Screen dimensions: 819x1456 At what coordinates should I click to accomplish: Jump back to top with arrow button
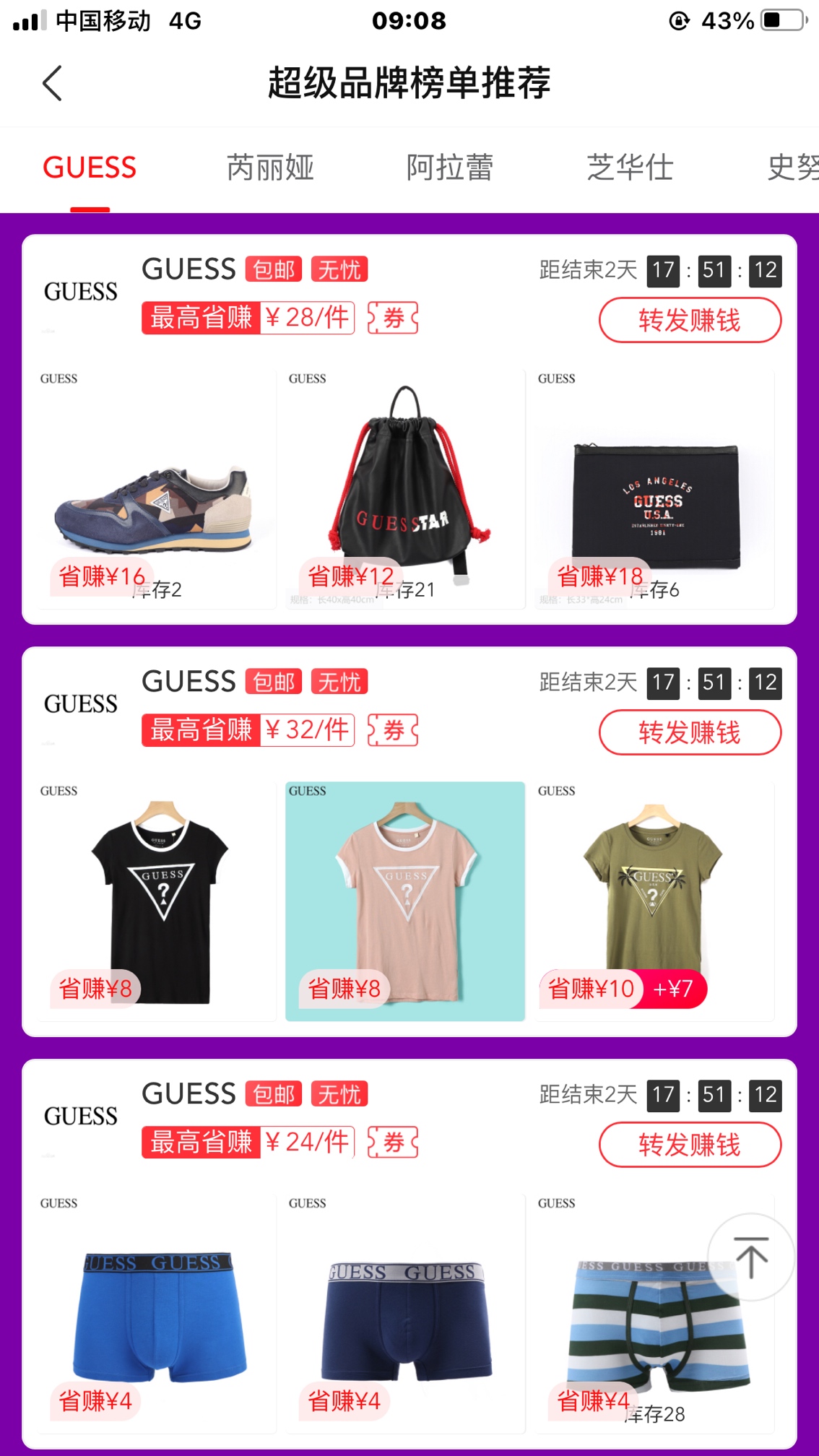tap(751, 1257)
